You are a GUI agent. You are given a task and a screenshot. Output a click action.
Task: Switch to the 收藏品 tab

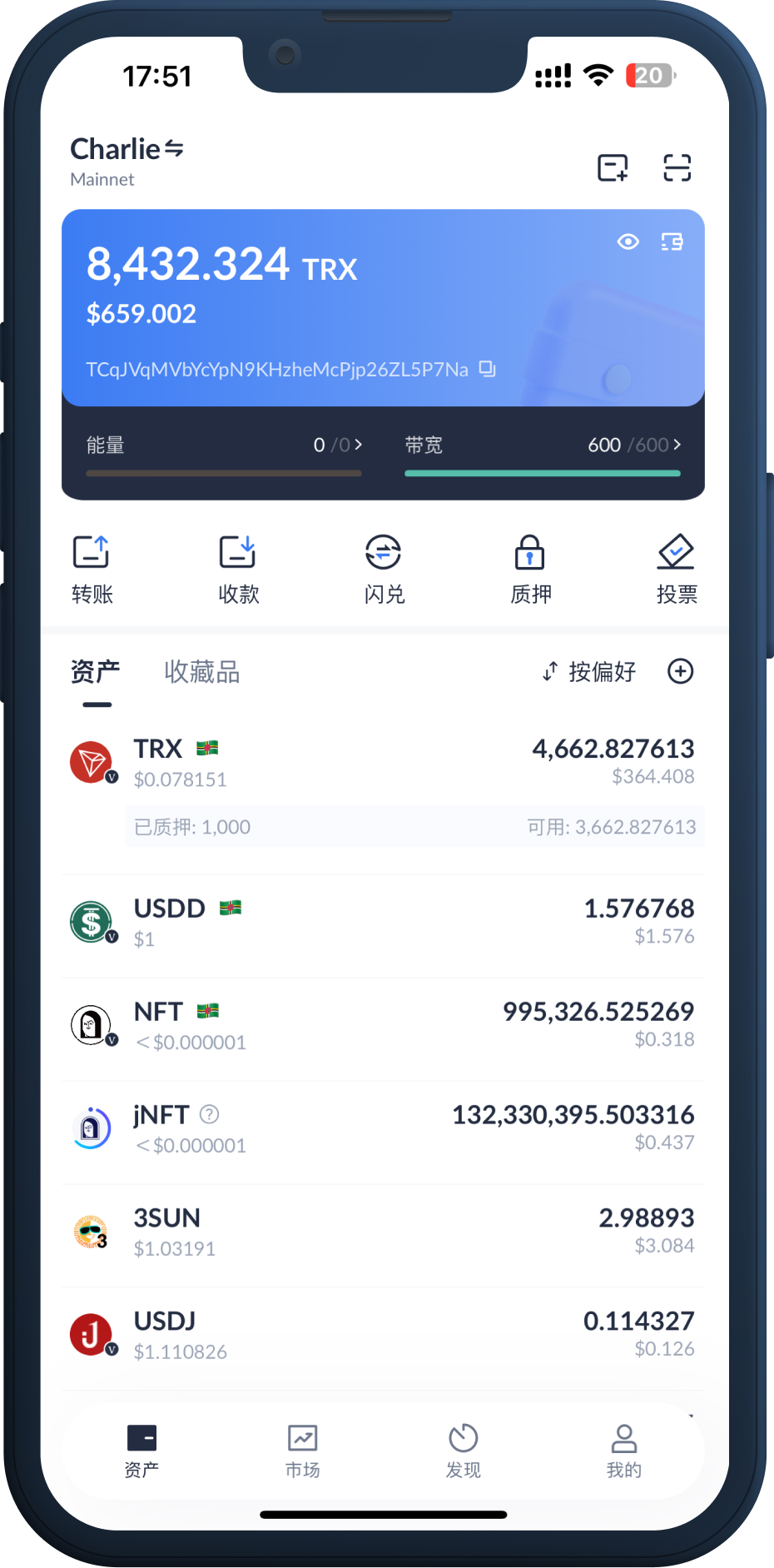[x=201, y=672]
